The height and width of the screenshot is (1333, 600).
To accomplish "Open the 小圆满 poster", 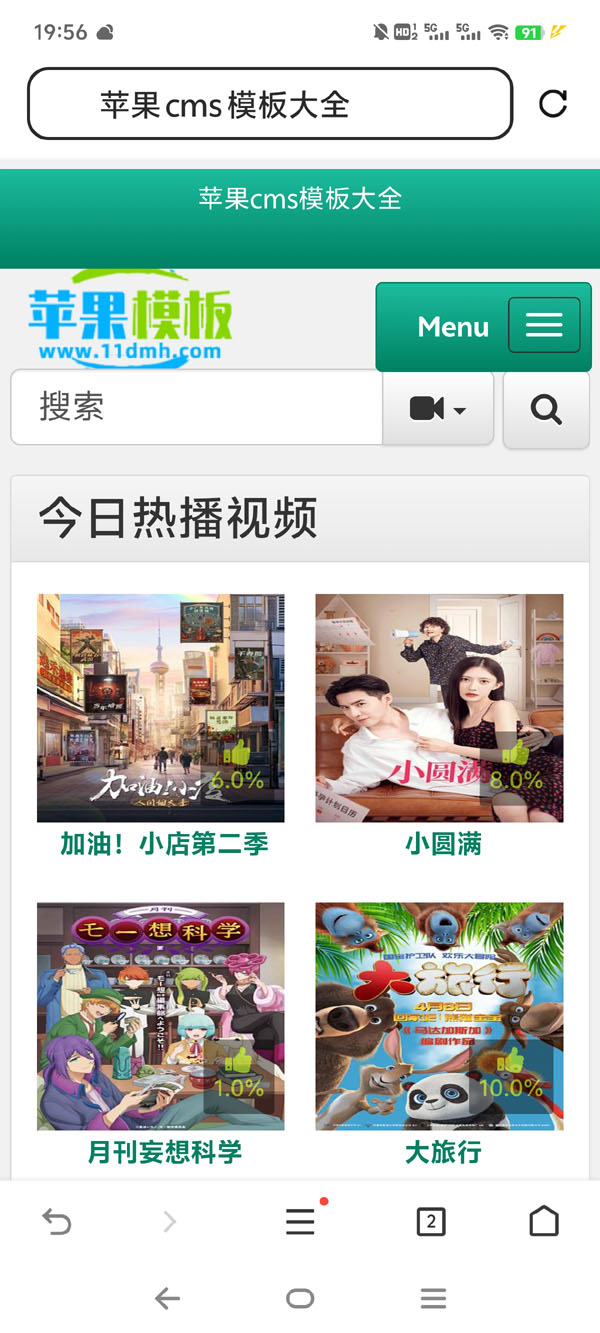I will tap(439, 708).
